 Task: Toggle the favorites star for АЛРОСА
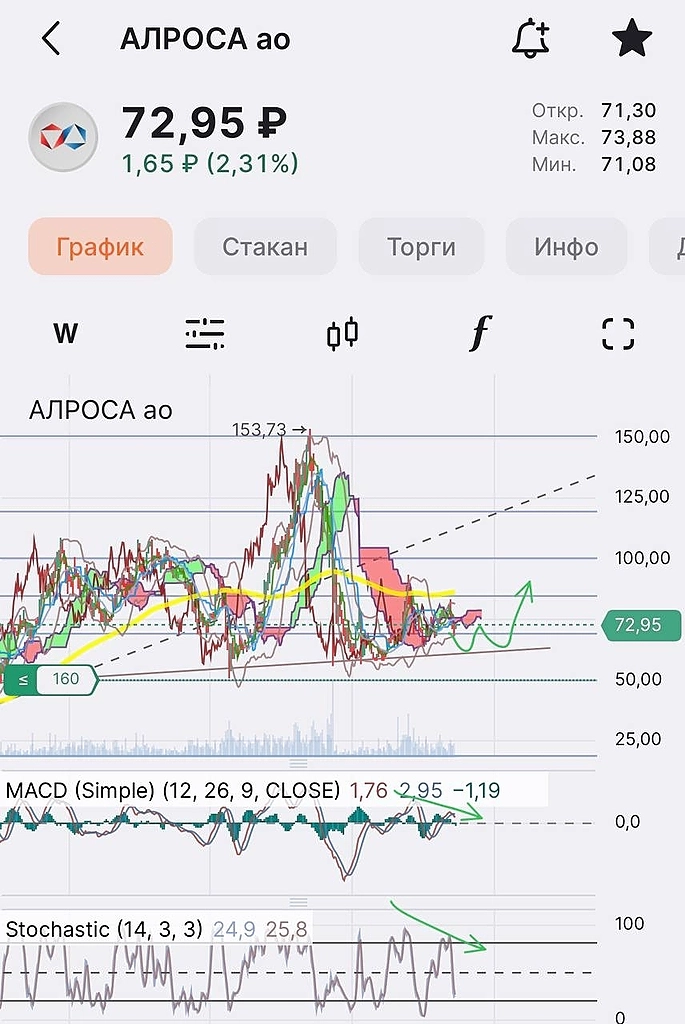tap(631, 39)
